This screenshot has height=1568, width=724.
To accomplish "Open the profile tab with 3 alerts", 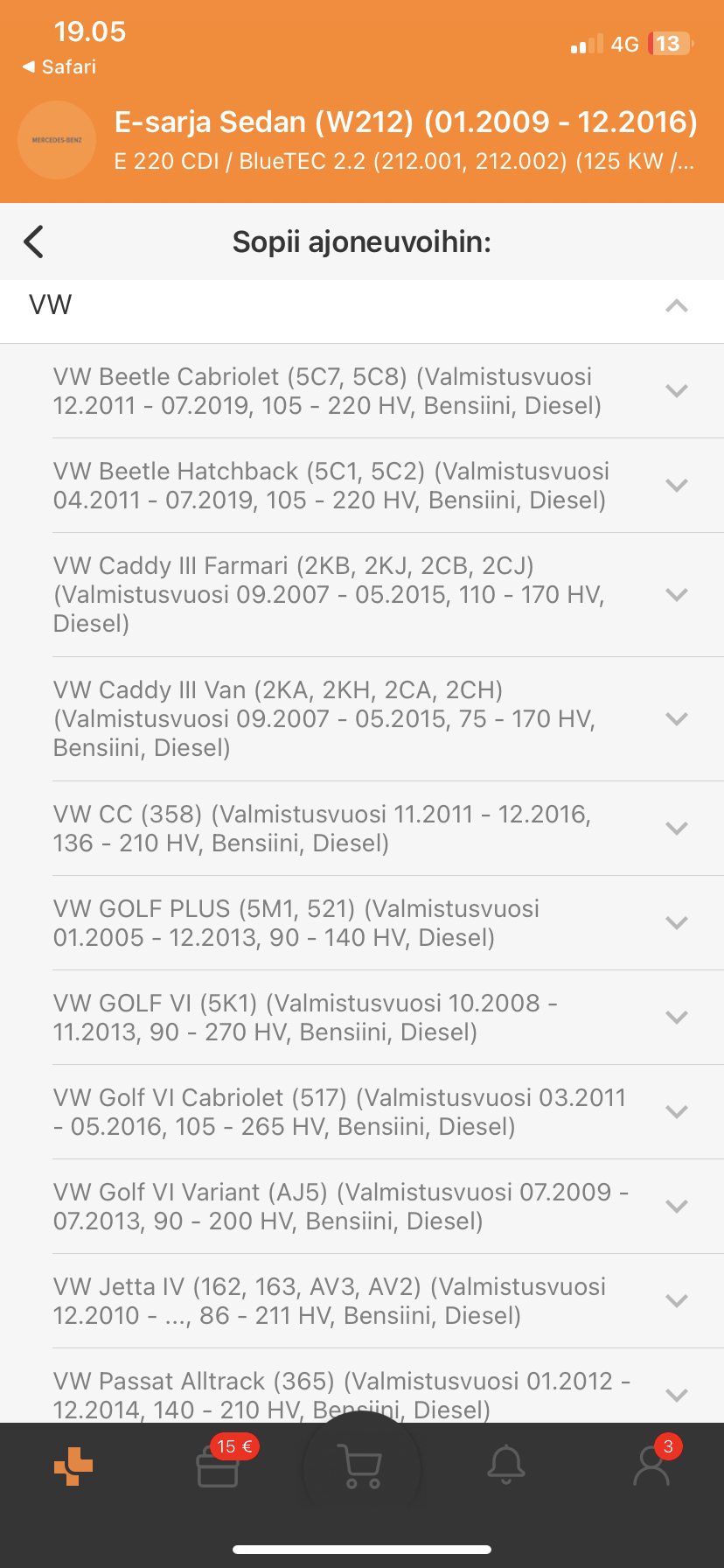I will pyautogui.click(x=651, y=1466).
